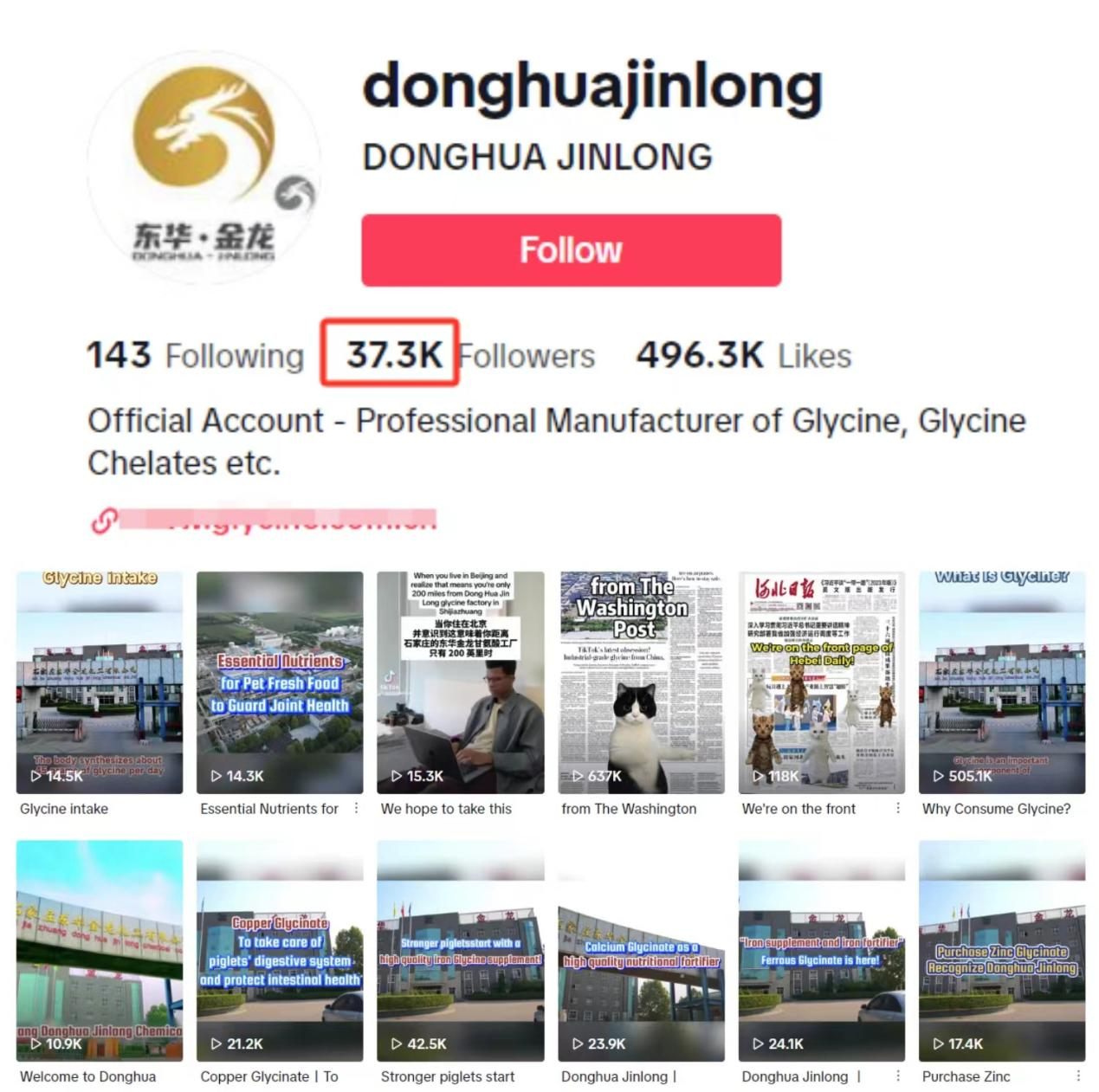Open the Stronger piglets start video
Screen dimensions: 1099x1092
click(x=460, y=950)
